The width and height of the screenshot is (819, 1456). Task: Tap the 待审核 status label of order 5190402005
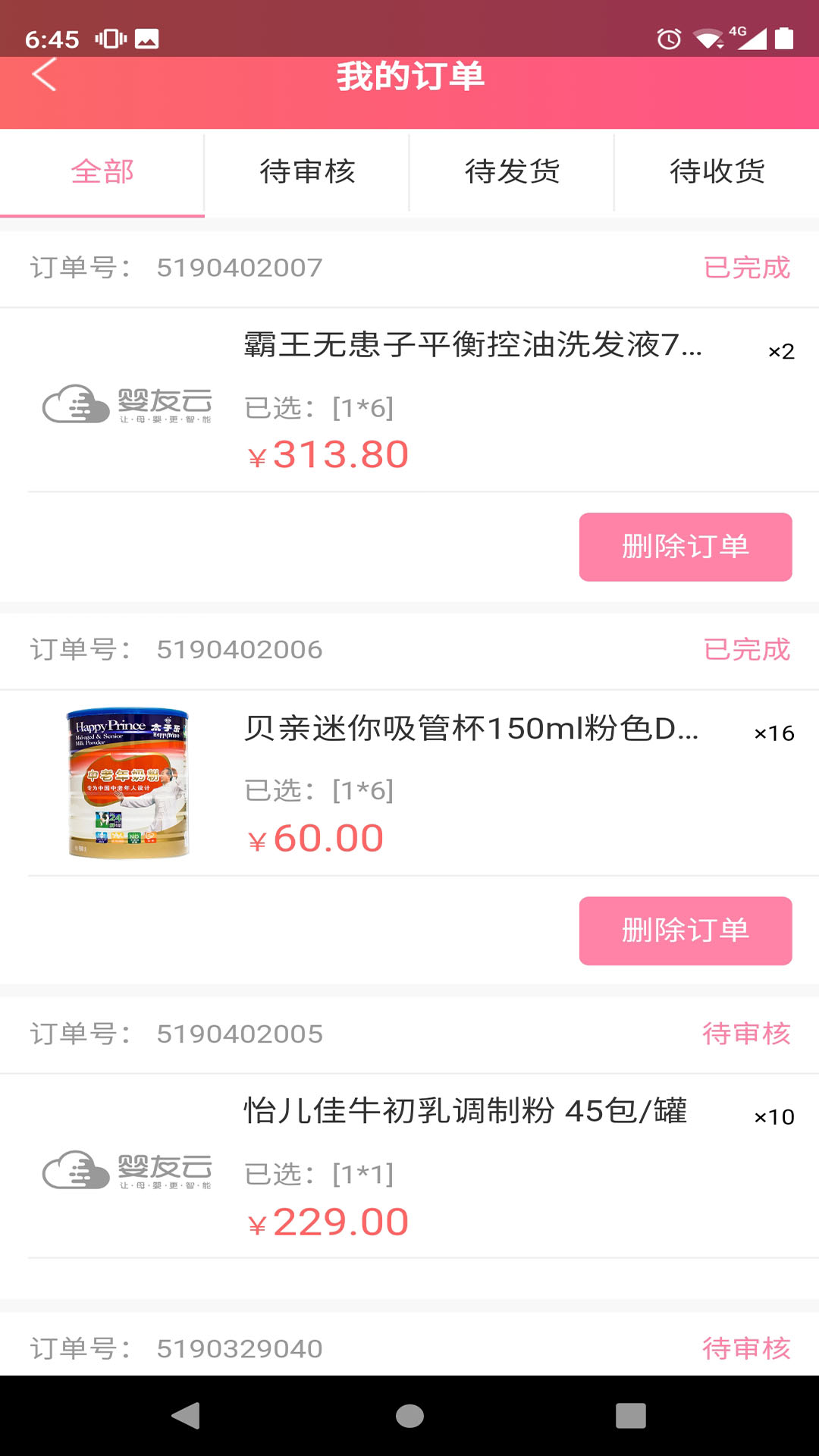point(747,1034)
